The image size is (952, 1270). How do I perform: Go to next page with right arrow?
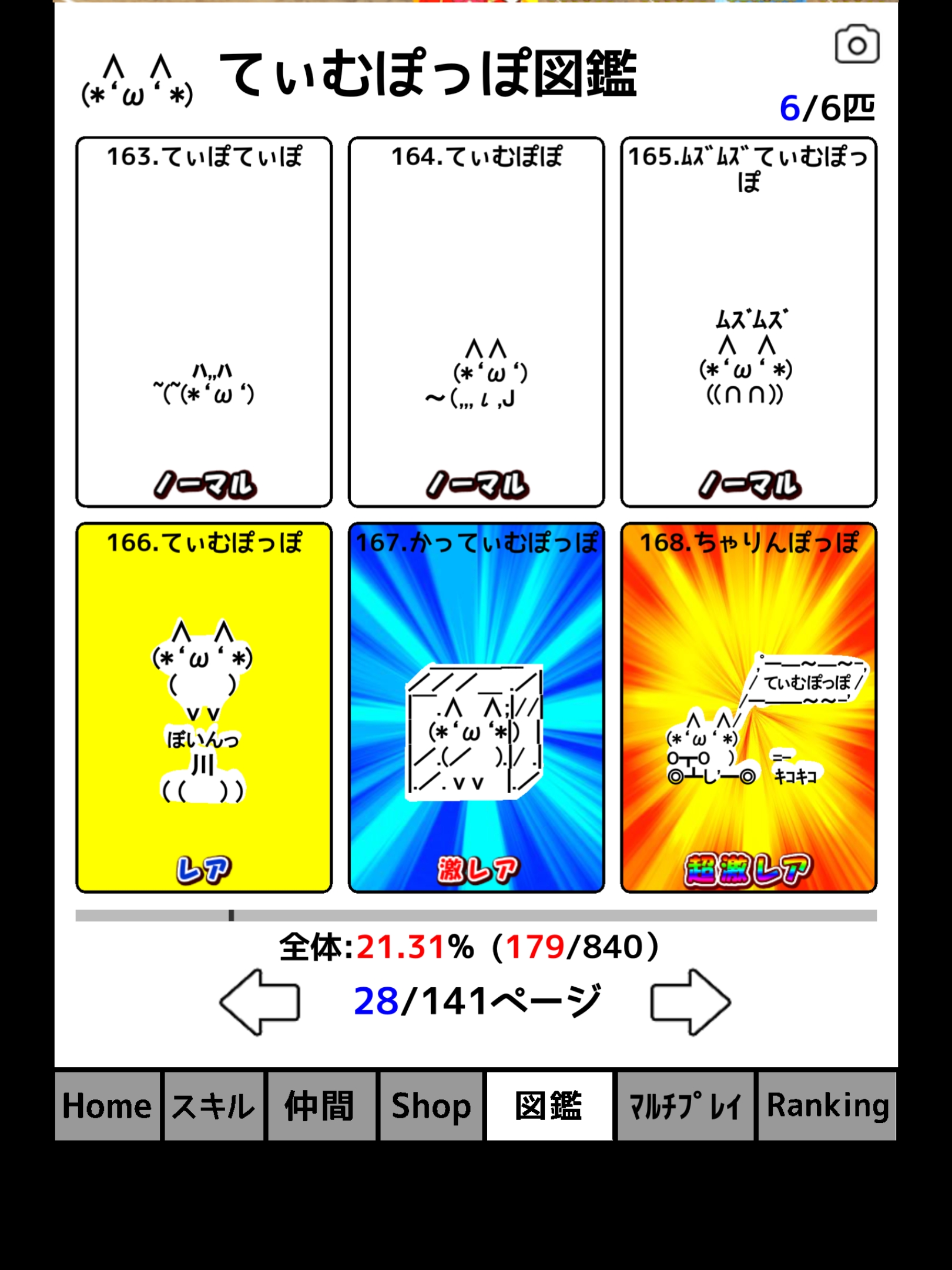click(690, 1002)
